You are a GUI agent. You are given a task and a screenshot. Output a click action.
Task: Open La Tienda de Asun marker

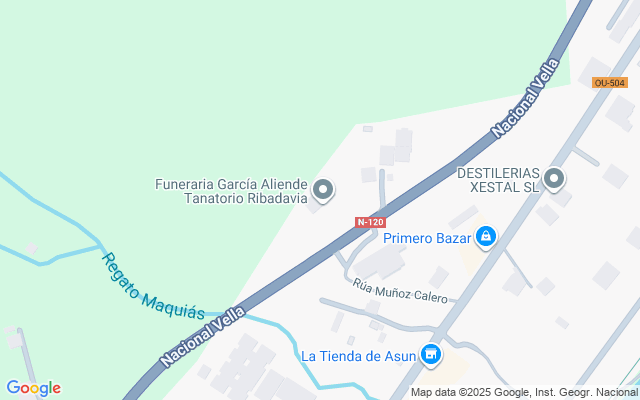(431, 355)
